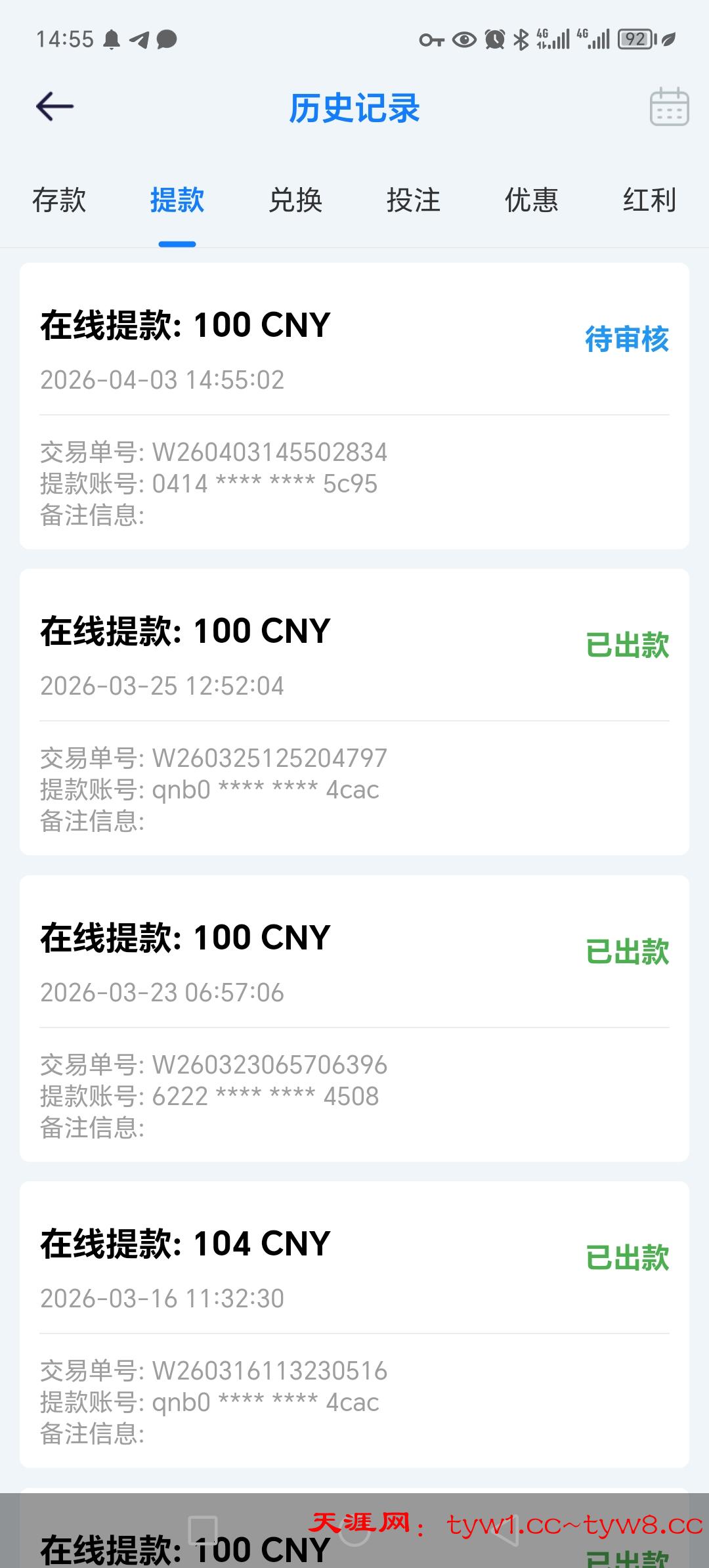Click the 待审核 status label
The image size is (709, 1568).
point(626,340)
